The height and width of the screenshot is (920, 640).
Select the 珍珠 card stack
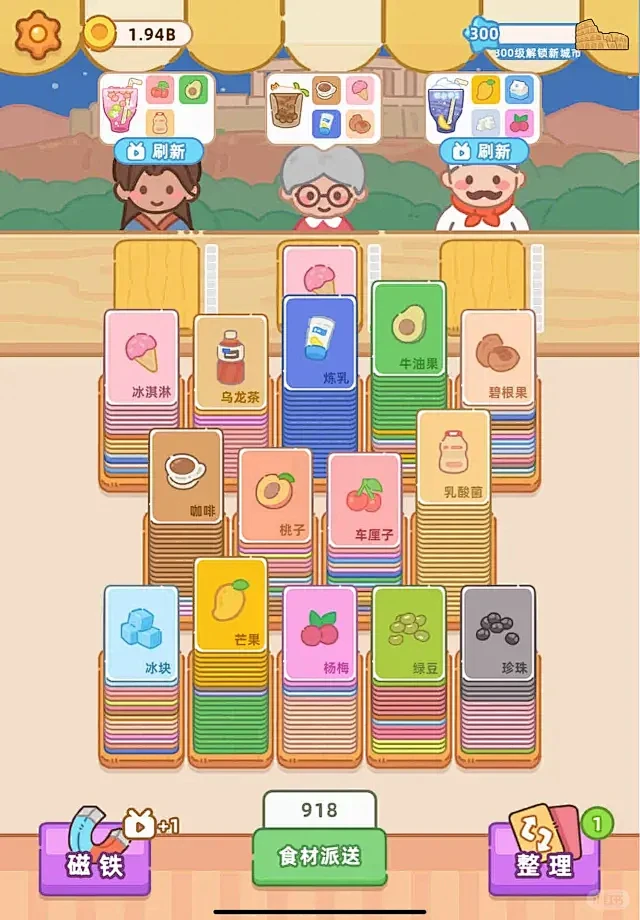click(497, 633)
